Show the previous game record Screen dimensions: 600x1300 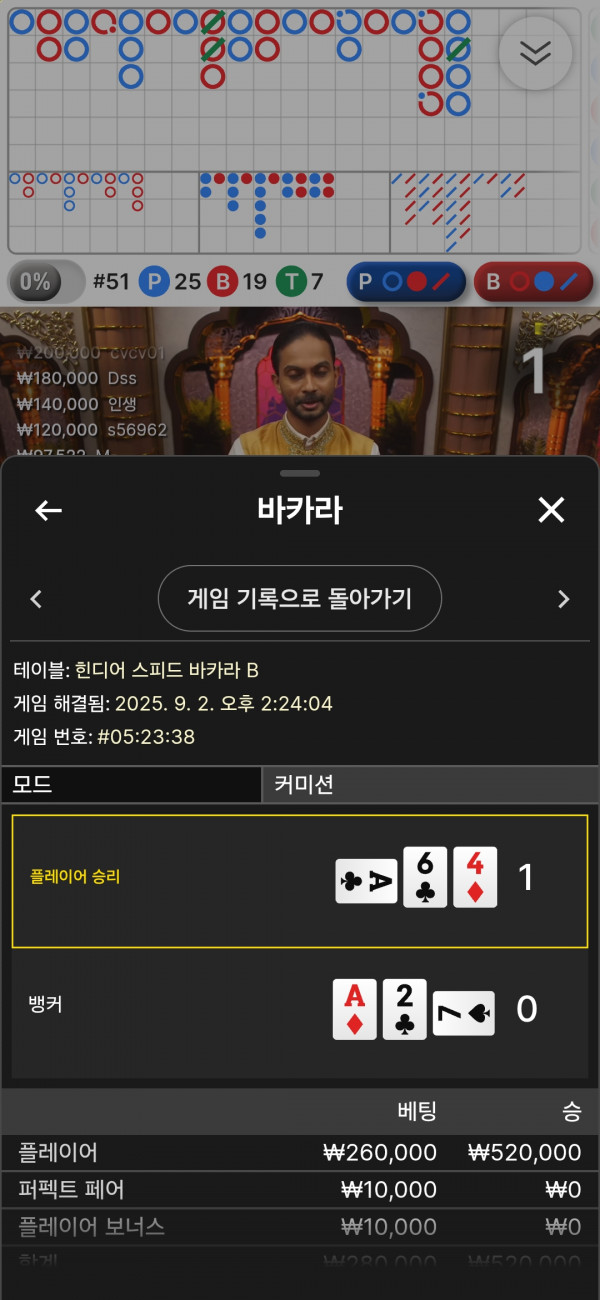[x=37, y=599]
